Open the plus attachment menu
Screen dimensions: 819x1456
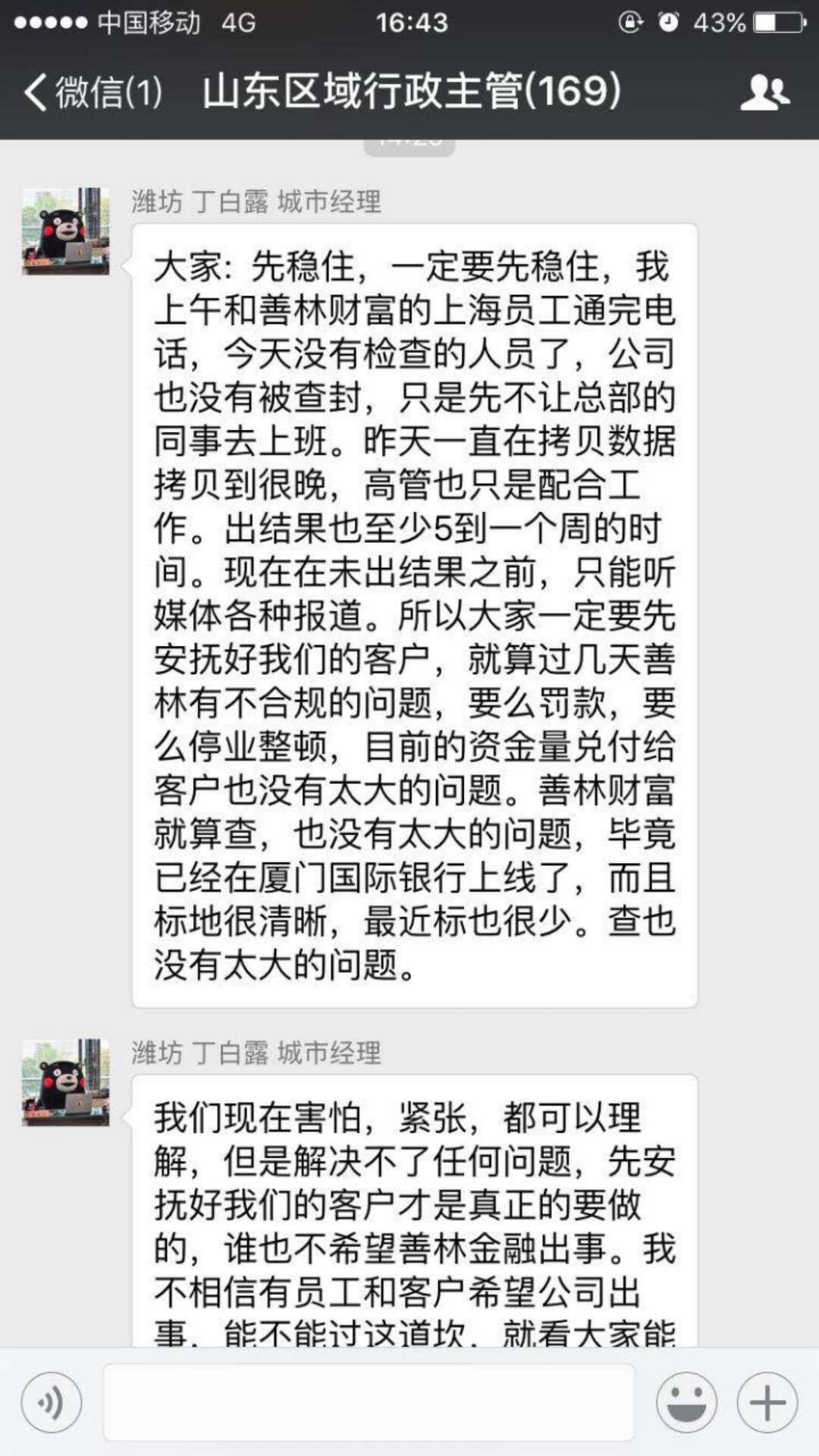point(767,1402)
